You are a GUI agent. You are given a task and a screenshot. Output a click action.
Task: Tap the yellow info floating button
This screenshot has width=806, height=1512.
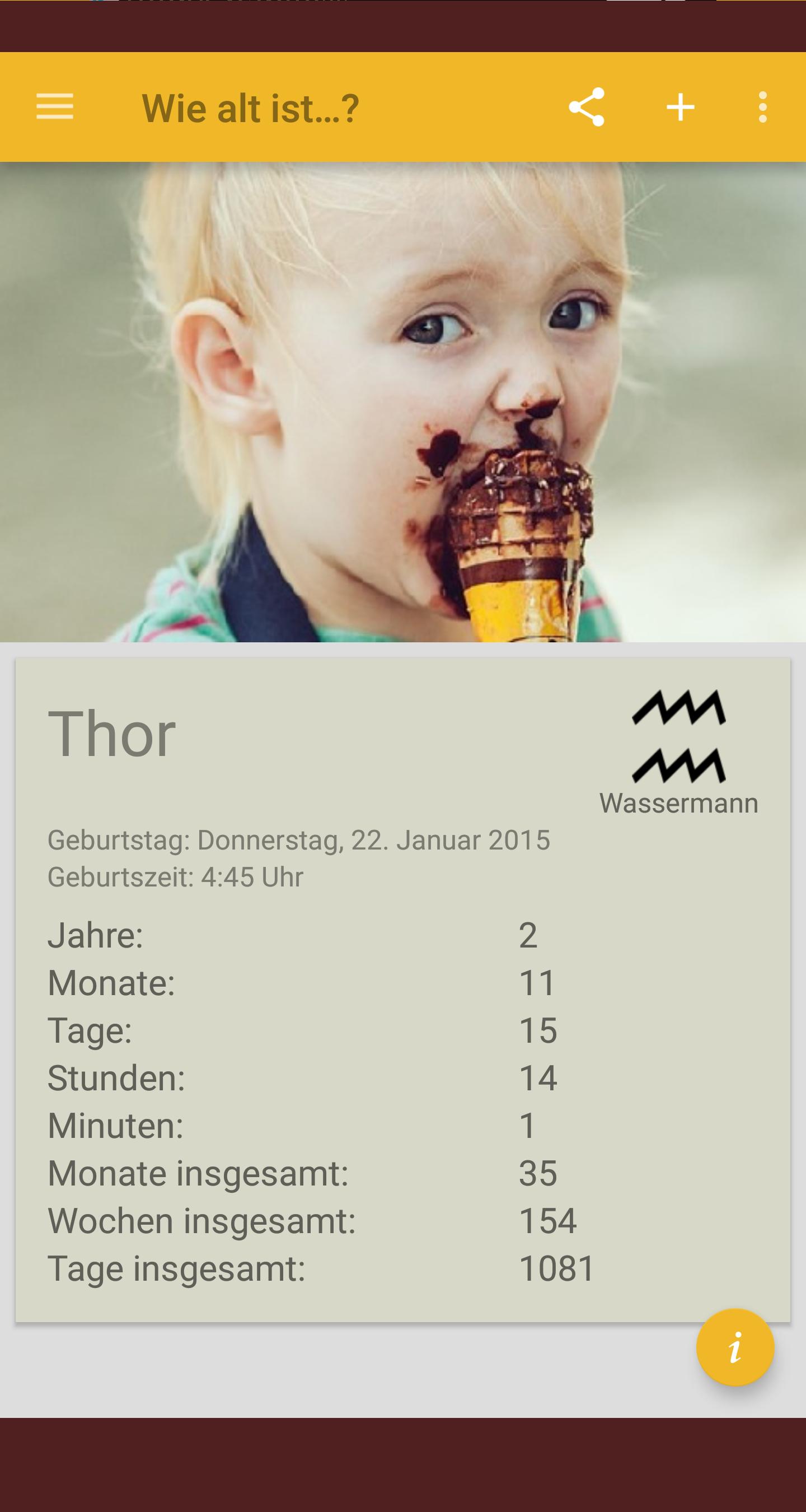pyautogui.click(x=735, y=1347)
